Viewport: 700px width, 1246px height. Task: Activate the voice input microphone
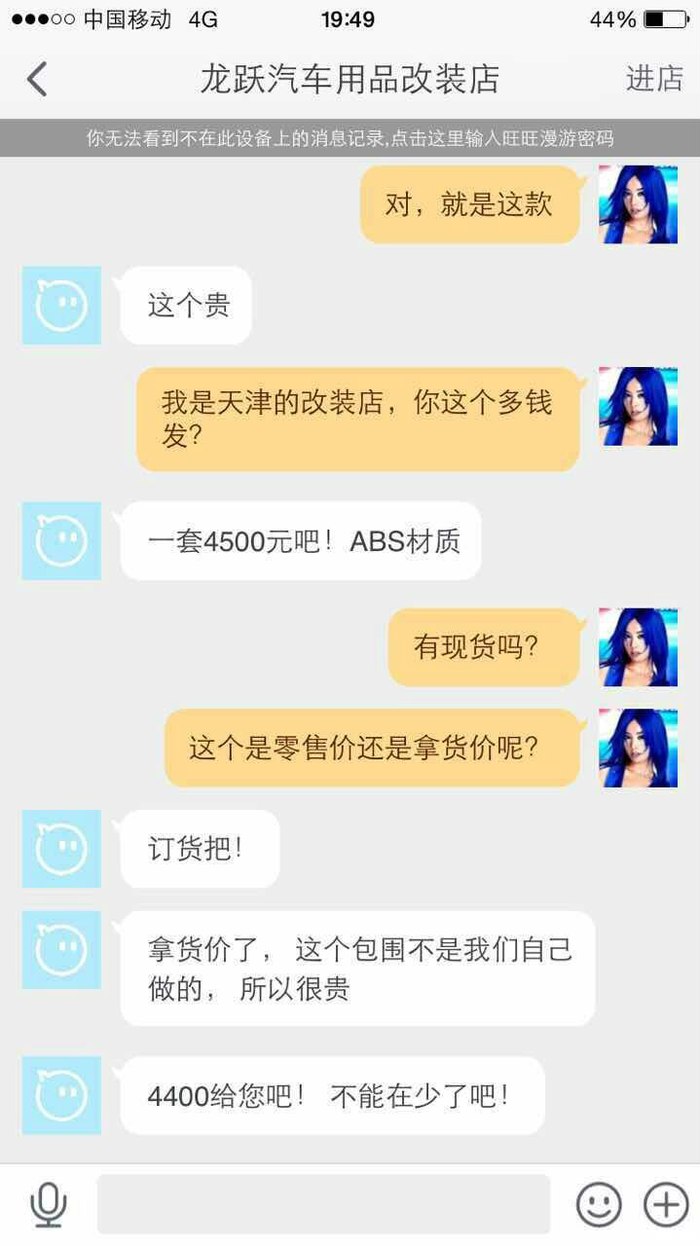[x=48, y=1204]
